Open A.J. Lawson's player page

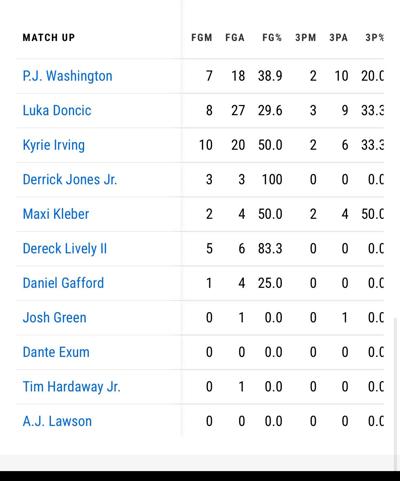(57, 421)
